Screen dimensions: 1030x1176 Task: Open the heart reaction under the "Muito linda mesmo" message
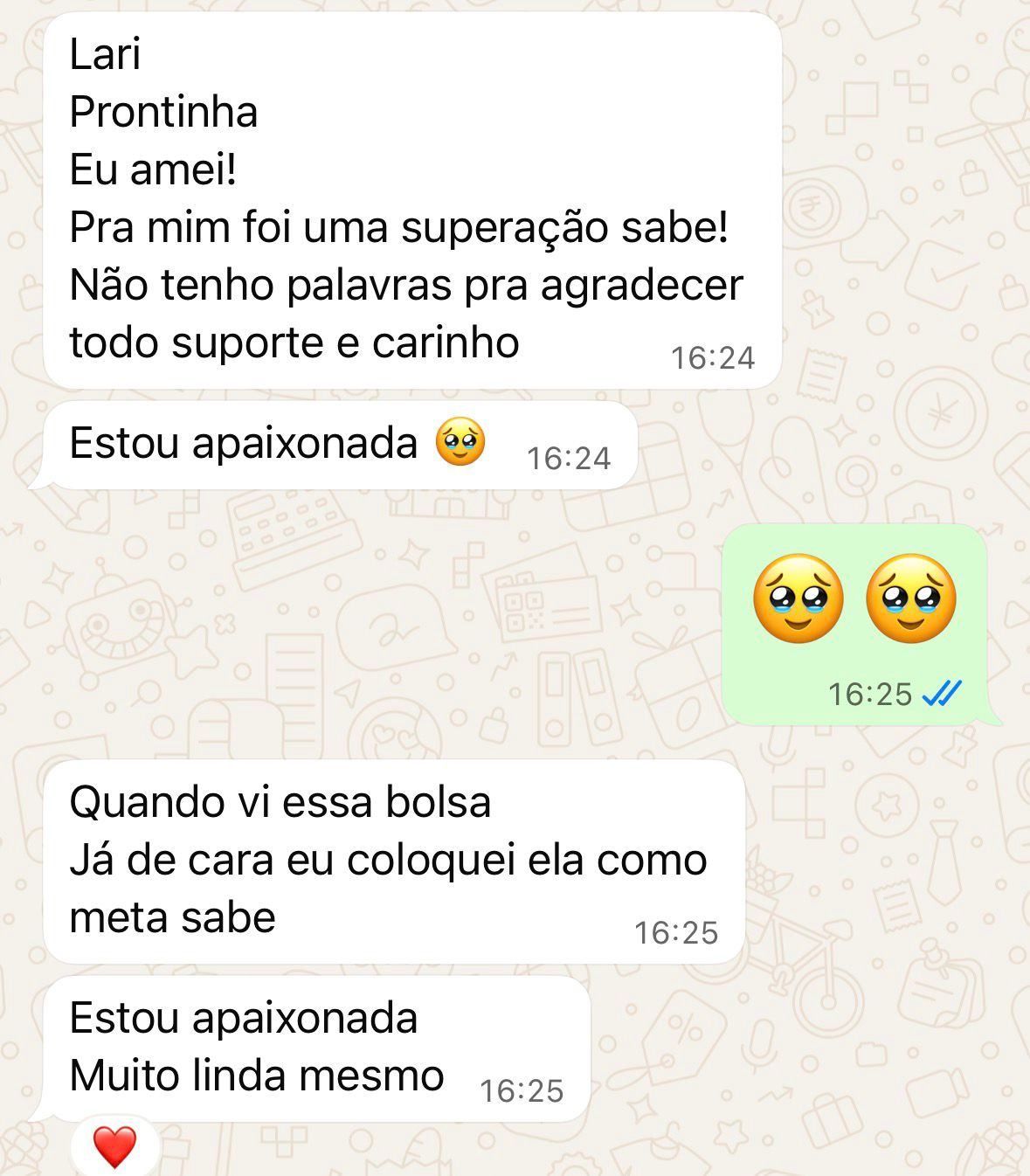click(x=114, y=1146)
